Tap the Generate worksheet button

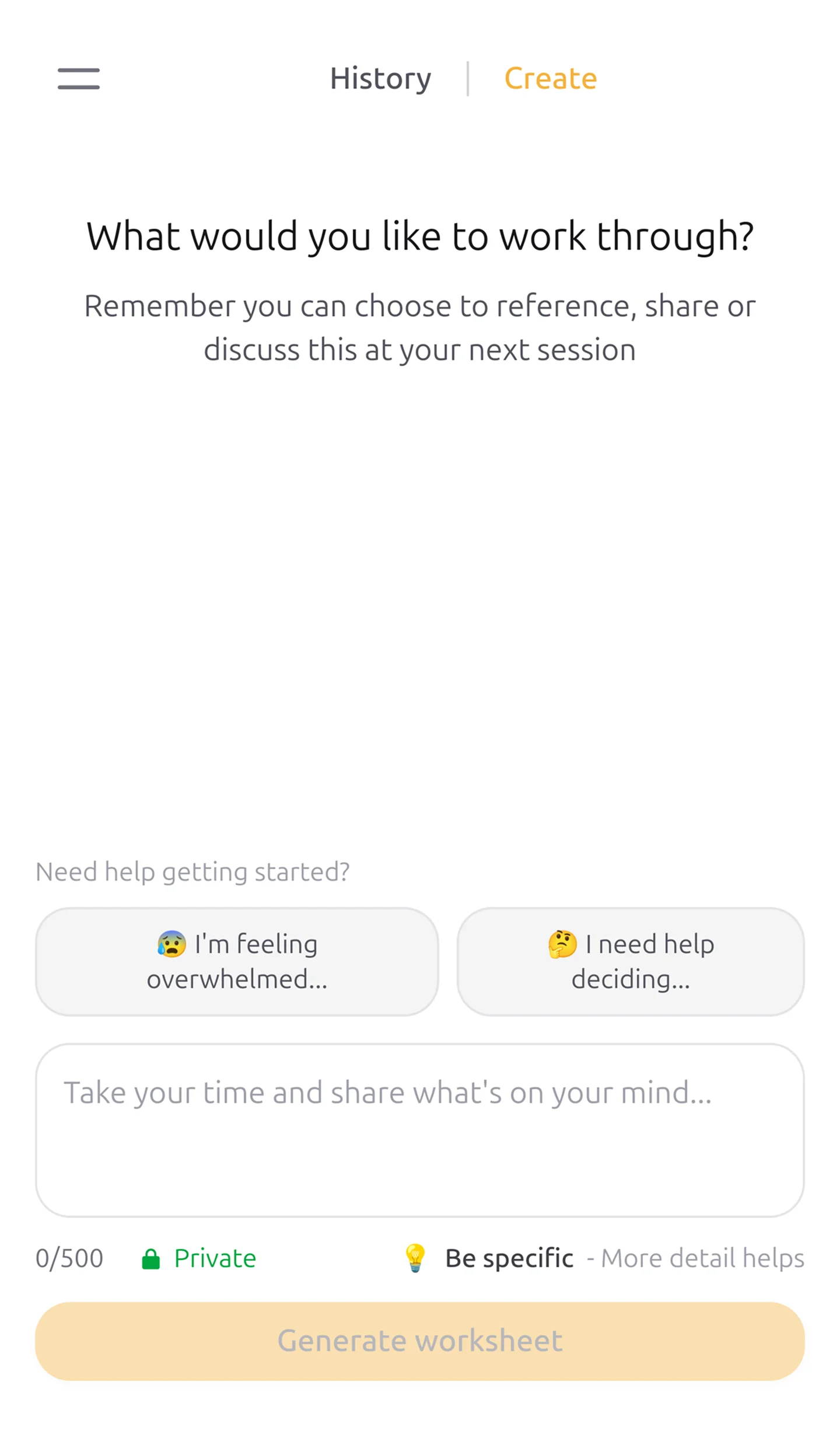pyautogui.click(x=419, y=1341)
